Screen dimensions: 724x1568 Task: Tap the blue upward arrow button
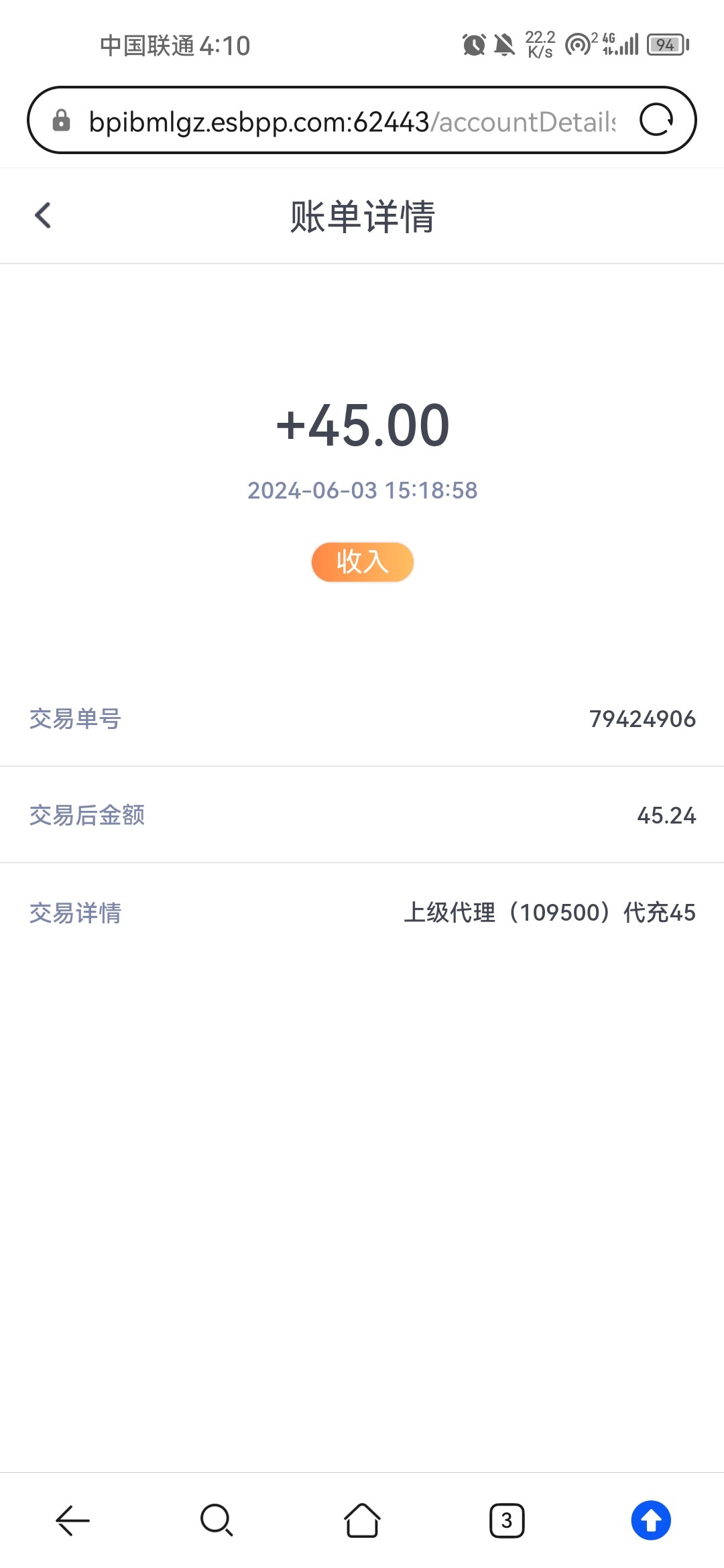point(651,1520)
